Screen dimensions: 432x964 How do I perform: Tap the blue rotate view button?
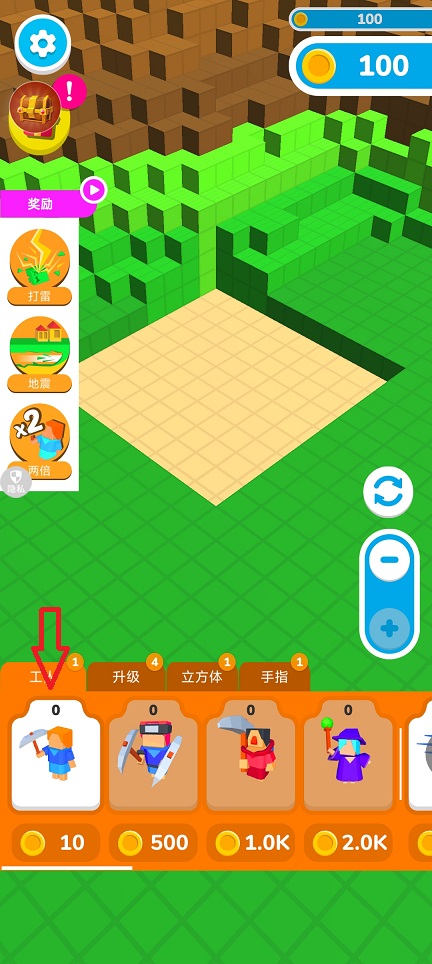click(x=388, y=492)
